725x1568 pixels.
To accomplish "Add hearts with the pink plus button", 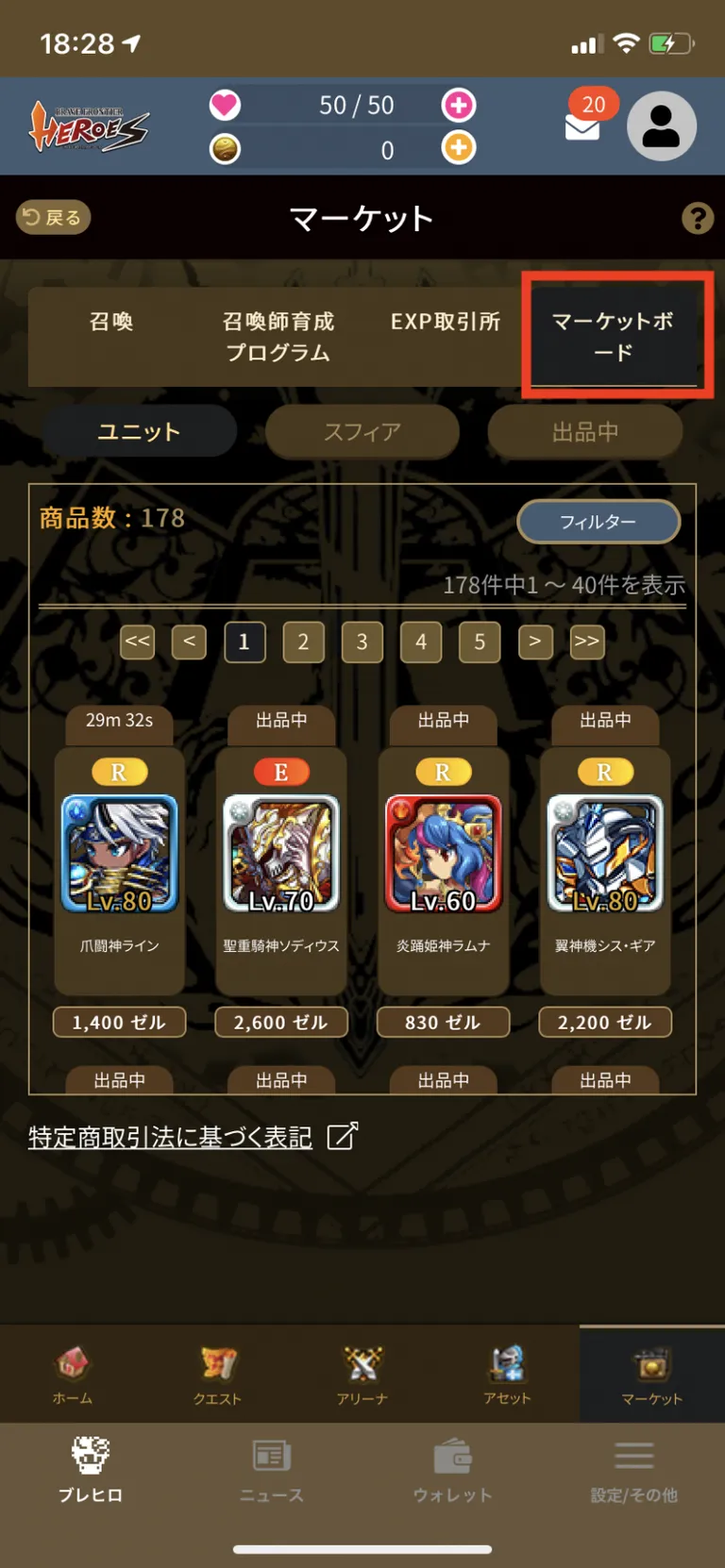I will [x=459, y=105].
